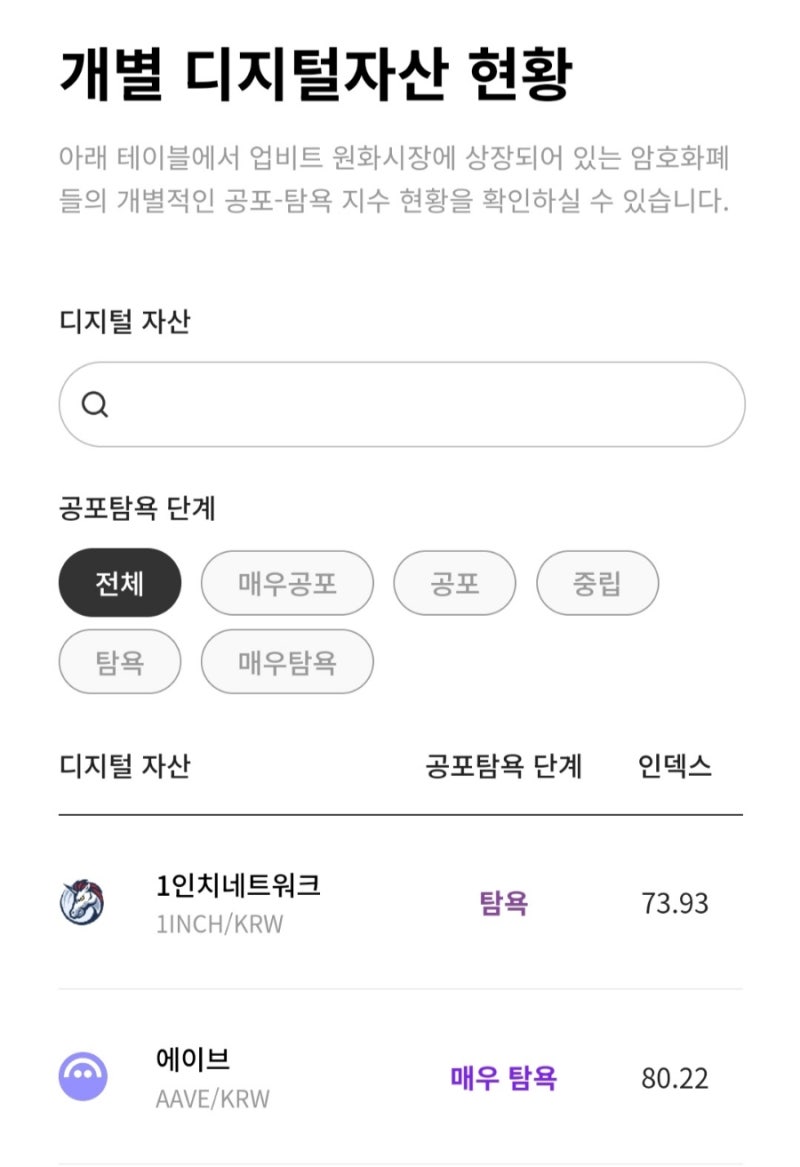Click inside the 디지털 자산 search field
800x1167 pixels.
click(400, 405)
